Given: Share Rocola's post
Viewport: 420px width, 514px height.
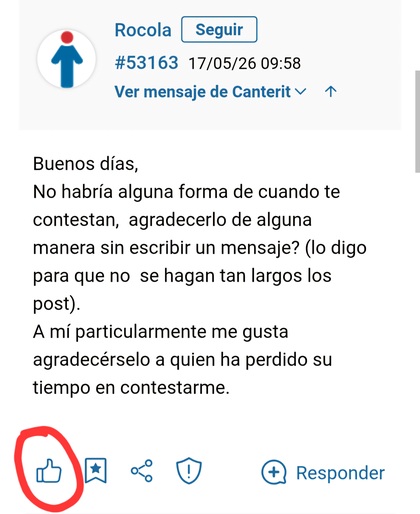Looking at the screenshot, I should click(x=142, y=471).
